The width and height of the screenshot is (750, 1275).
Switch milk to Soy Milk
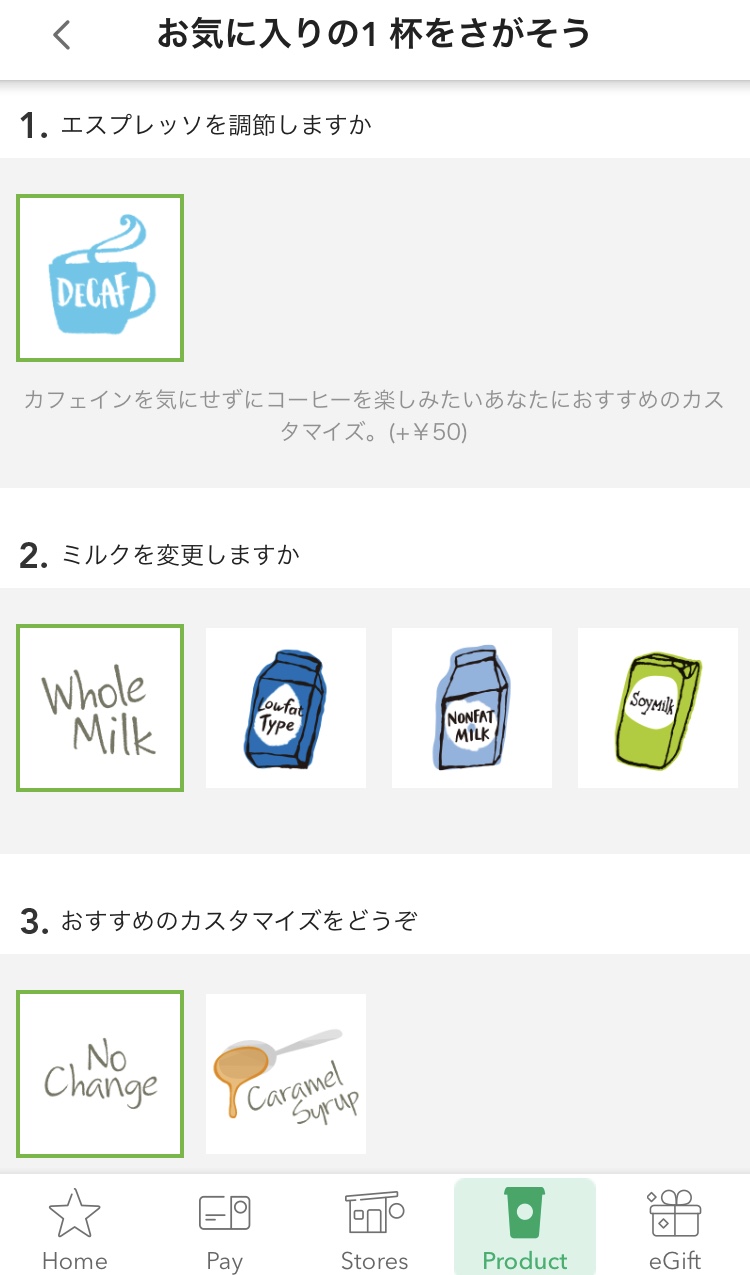pos(658,708)
